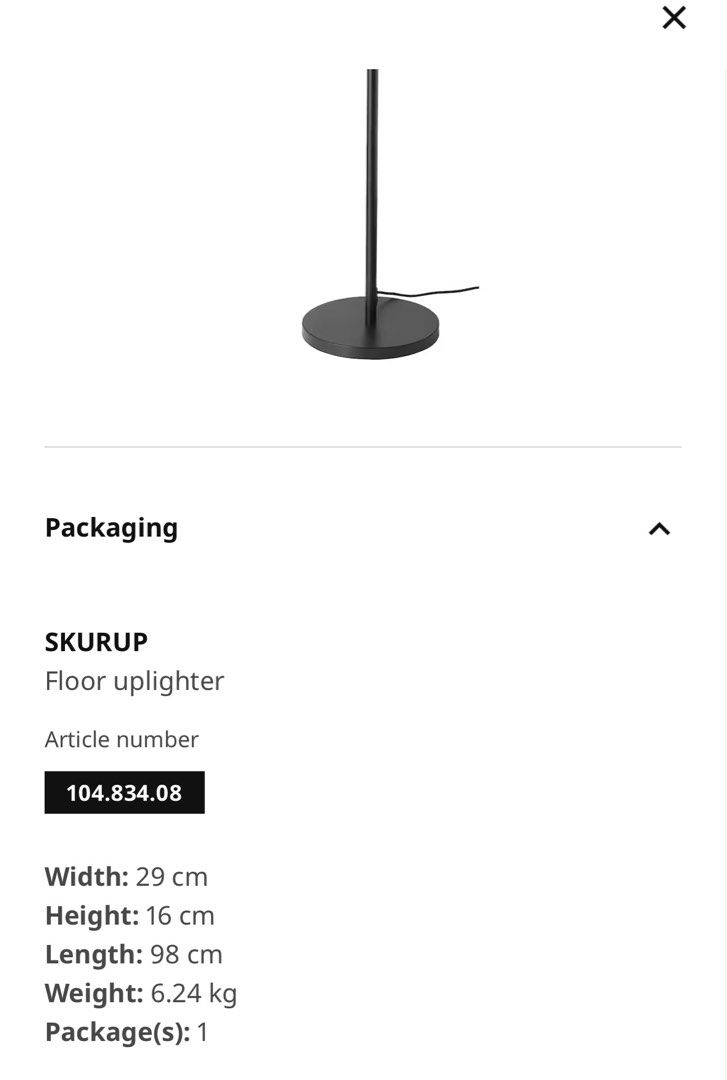Select the article number badge 104.834.08
The height and width of the screenshot is (1080, 727).
click(x=124, y=792)
